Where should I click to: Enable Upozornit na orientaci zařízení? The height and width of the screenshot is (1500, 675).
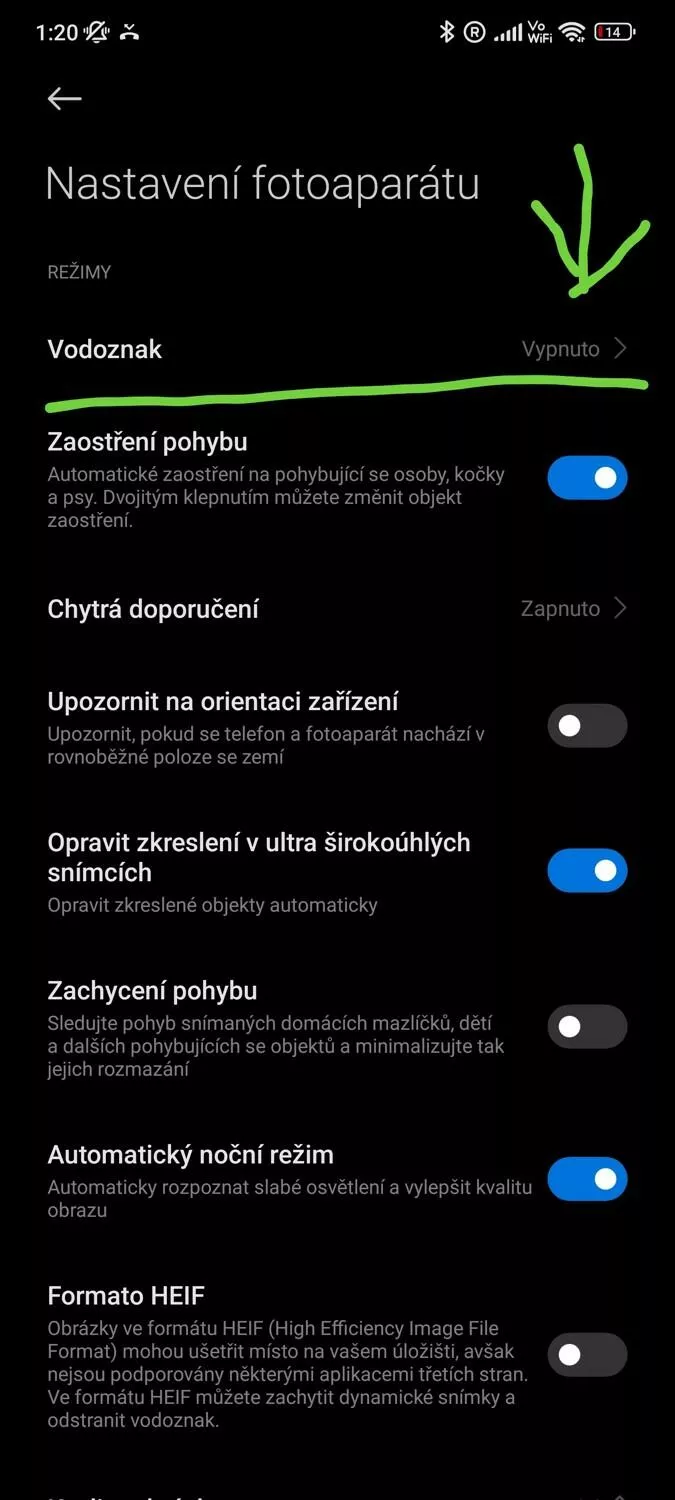[587, 726]
